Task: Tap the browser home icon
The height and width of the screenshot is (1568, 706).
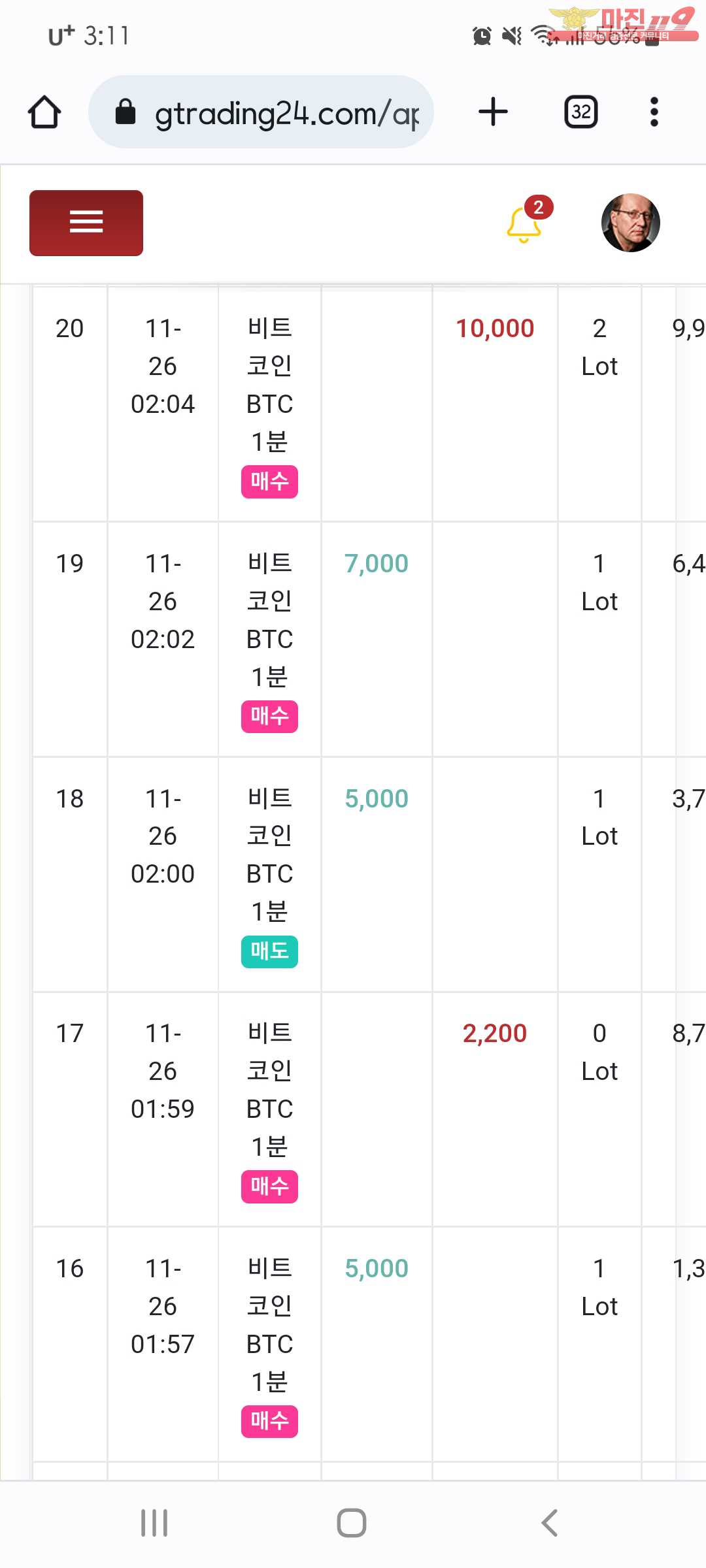Action: 44,112
